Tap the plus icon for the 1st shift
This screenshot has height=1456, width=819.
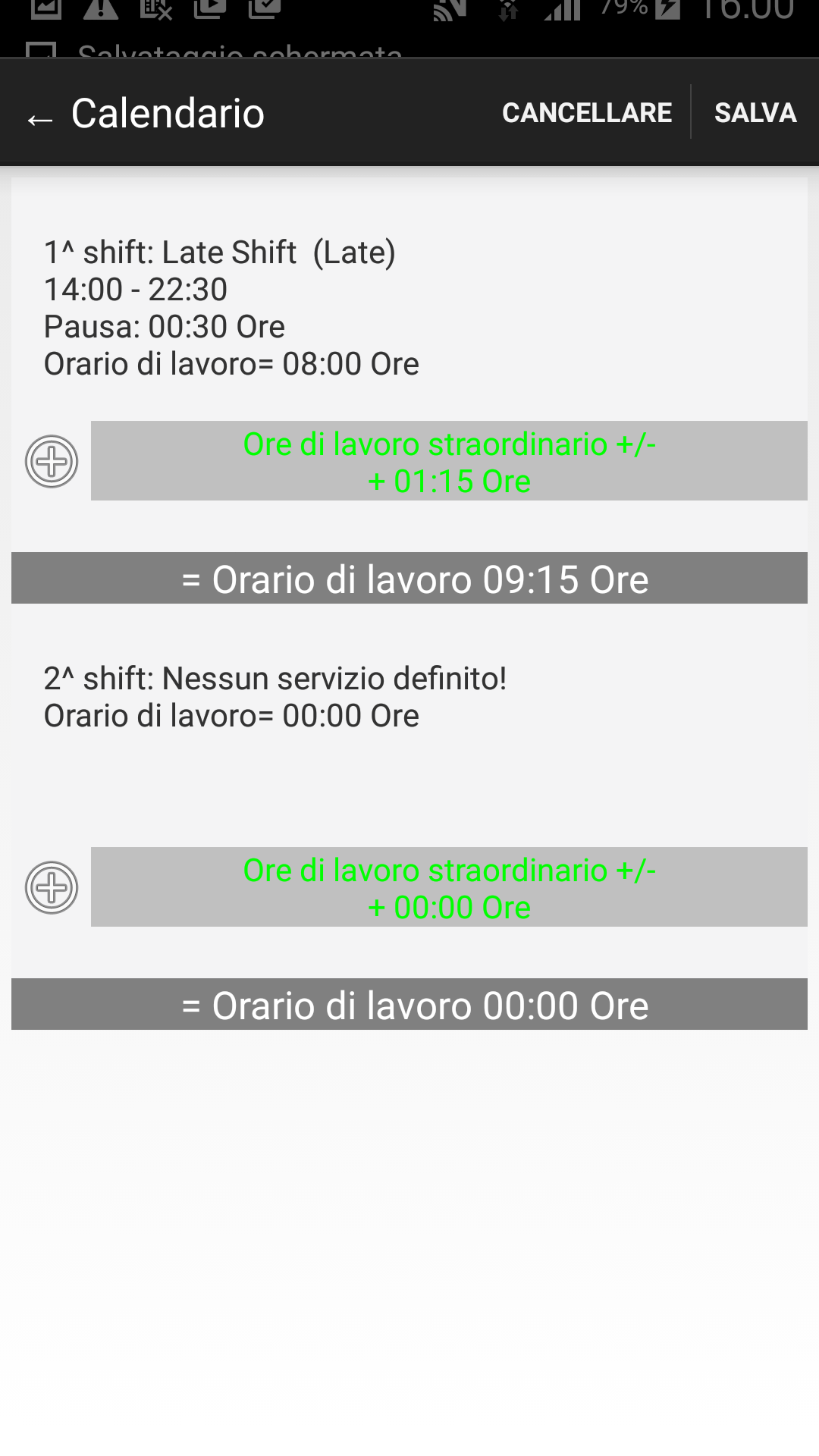52,461
